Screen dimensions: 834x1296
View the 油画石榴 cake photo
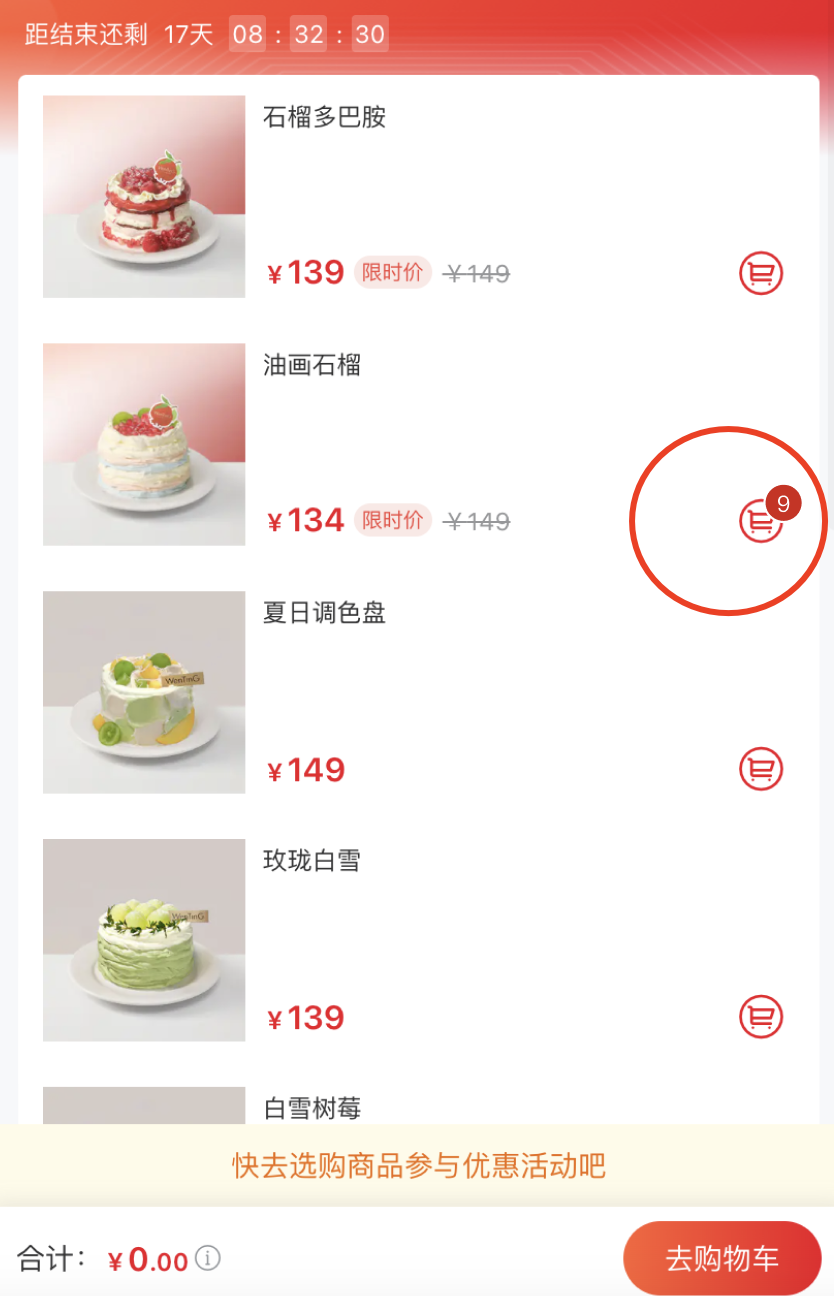pyautogui.click(x=144, y=445)
